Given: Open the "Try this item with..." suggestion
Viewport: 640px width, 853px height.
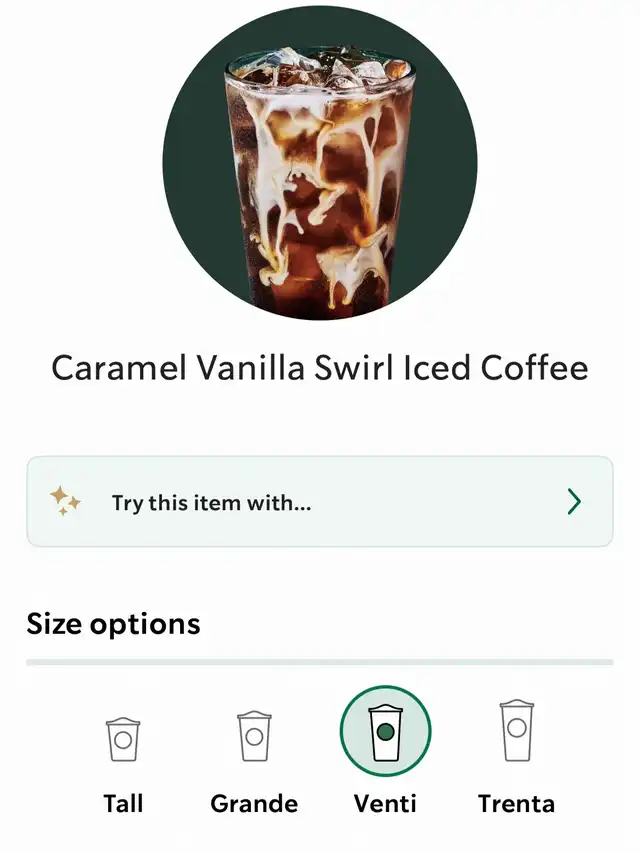Looking at the screenshot, I should [319, 502].
